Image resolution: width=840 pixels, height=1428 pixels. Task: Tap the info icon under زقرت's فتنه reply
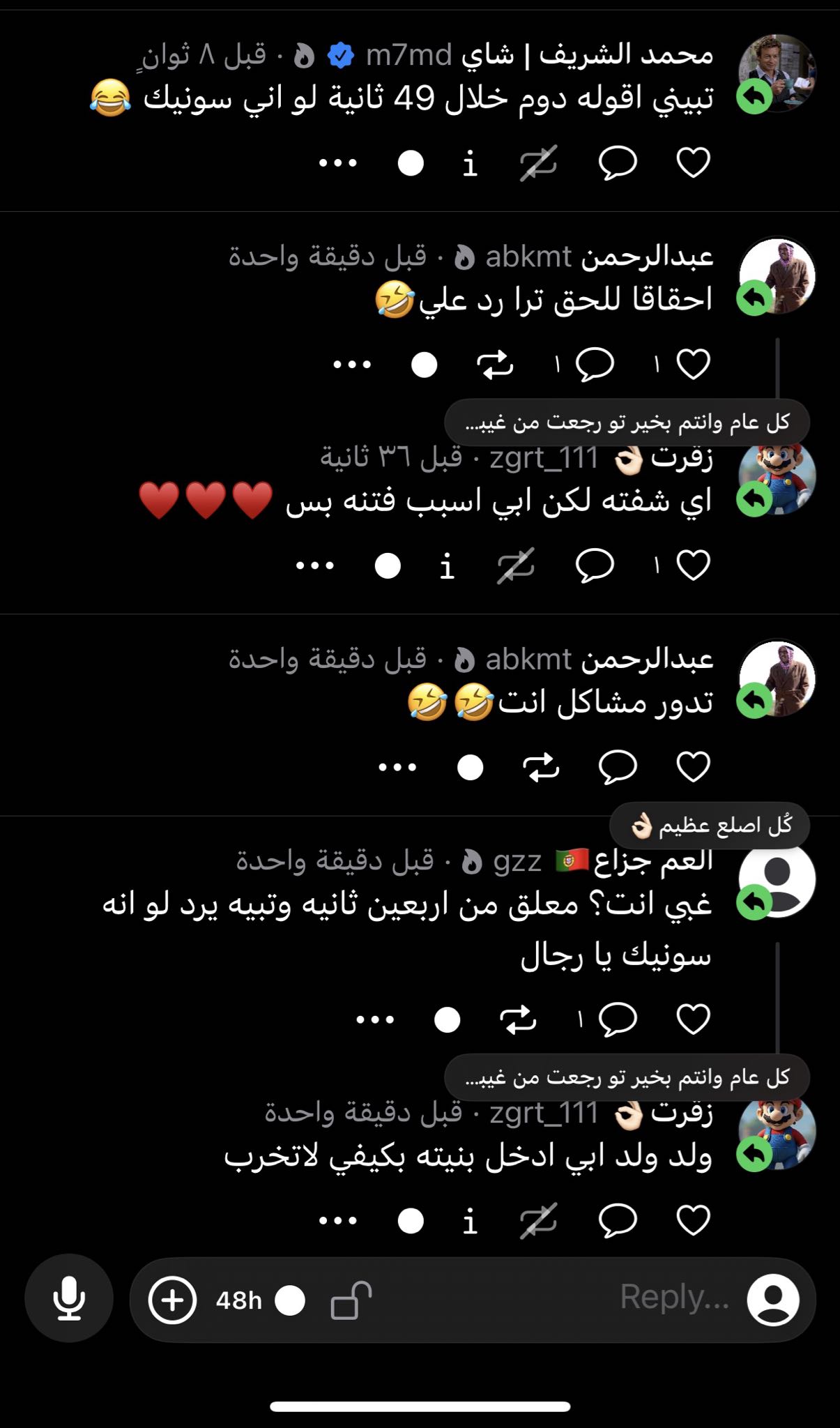pyautogui.click(x=447, y=566)
